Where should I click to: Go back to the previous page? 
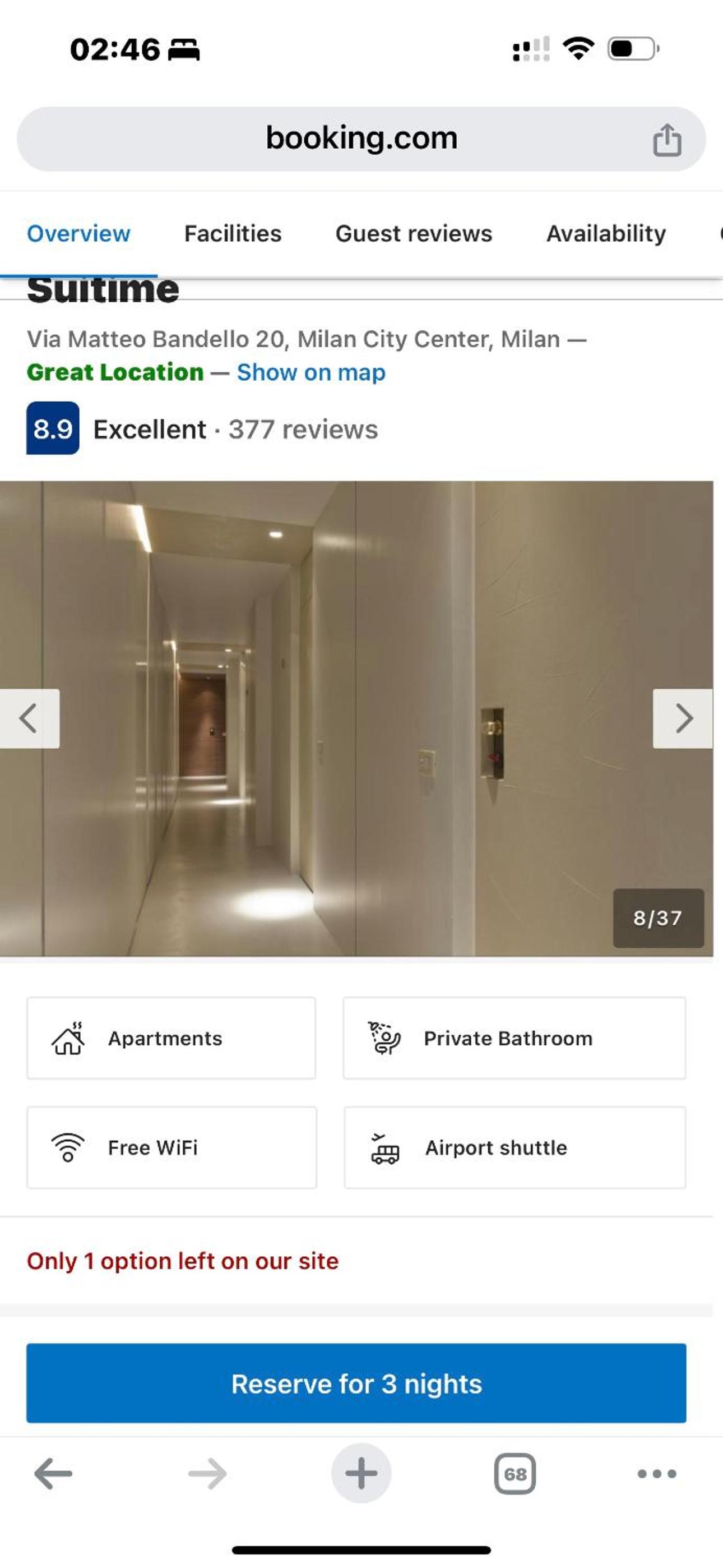(x=53, y=1474)
